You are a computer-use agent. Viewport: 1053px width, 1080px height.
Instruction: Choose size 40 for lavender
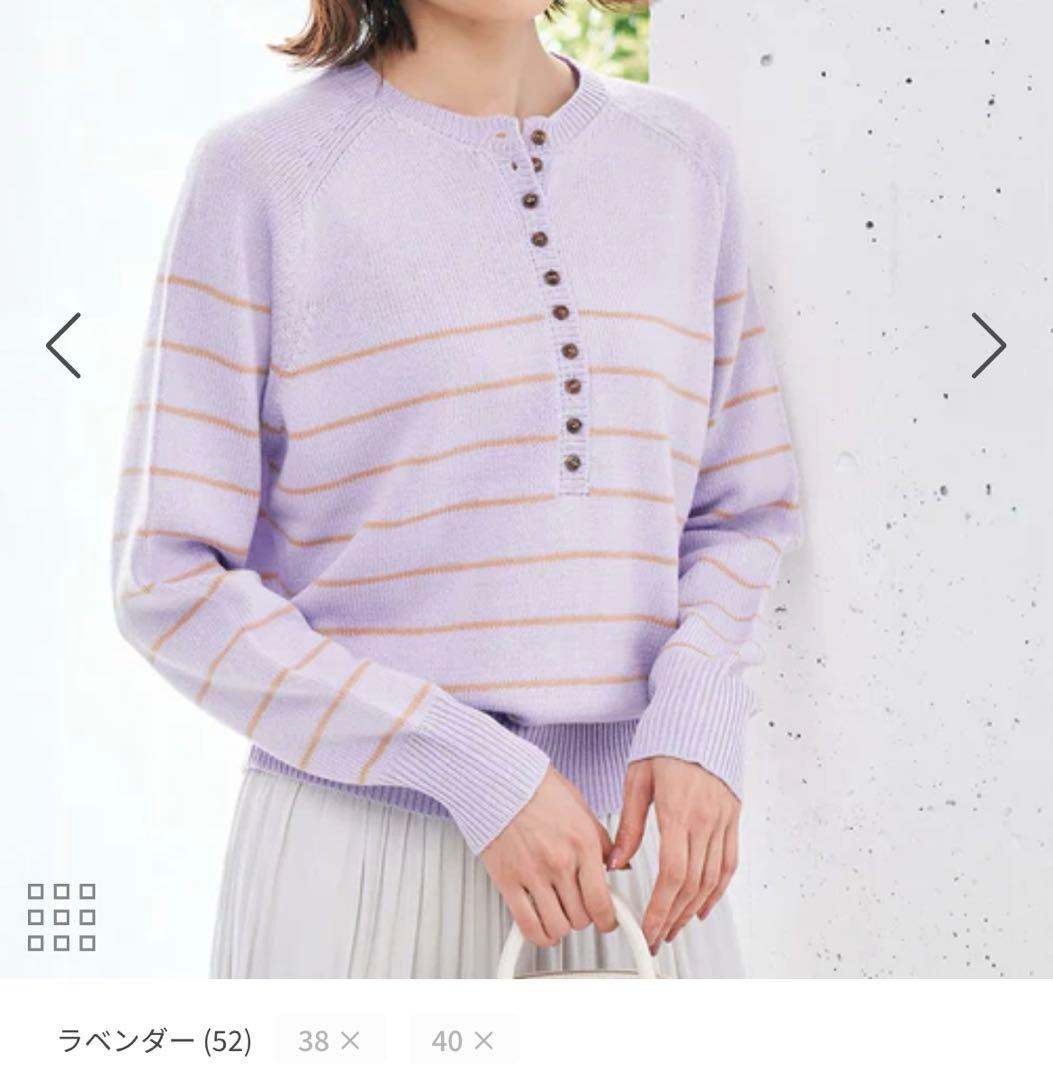(x=463, y=1041)
